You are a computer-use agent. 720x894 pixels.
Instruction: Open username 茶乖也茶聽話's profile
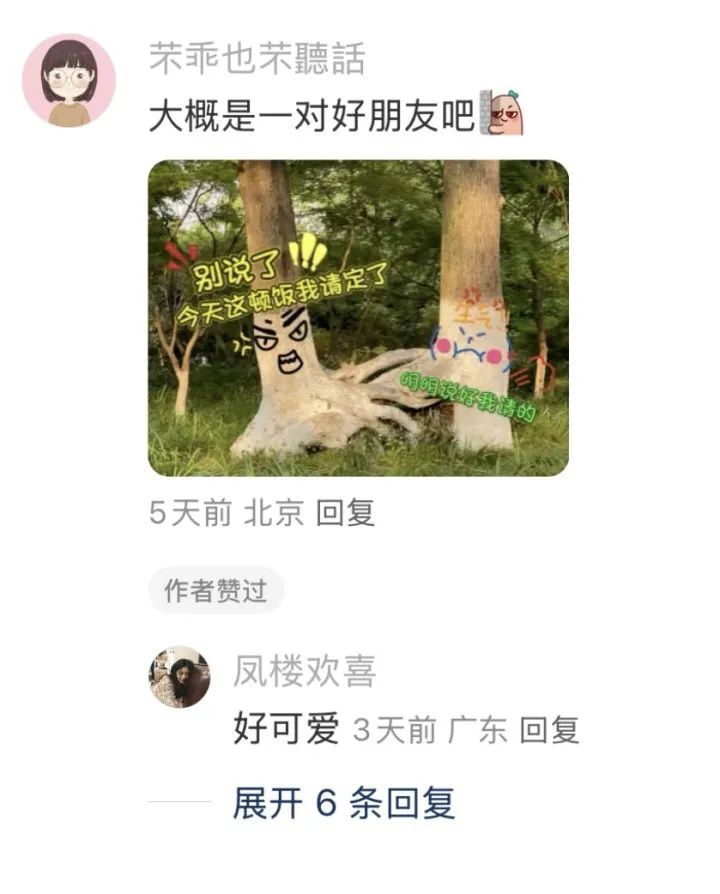(x=257, y=60)
